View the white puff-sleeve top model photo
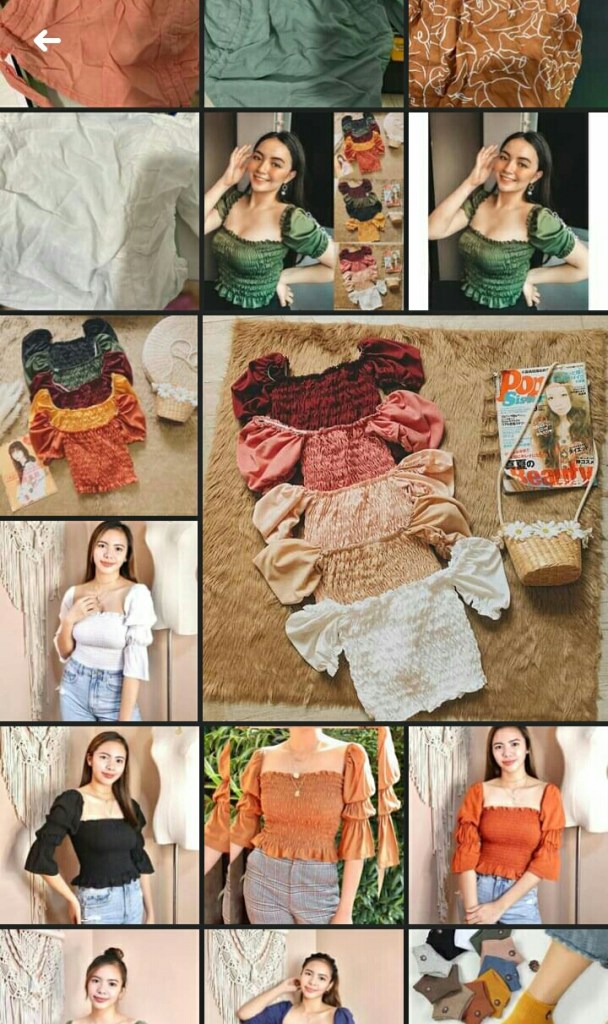Viewport: 608px width, 1024px height. pyautogui.click(x=99, y=620)
